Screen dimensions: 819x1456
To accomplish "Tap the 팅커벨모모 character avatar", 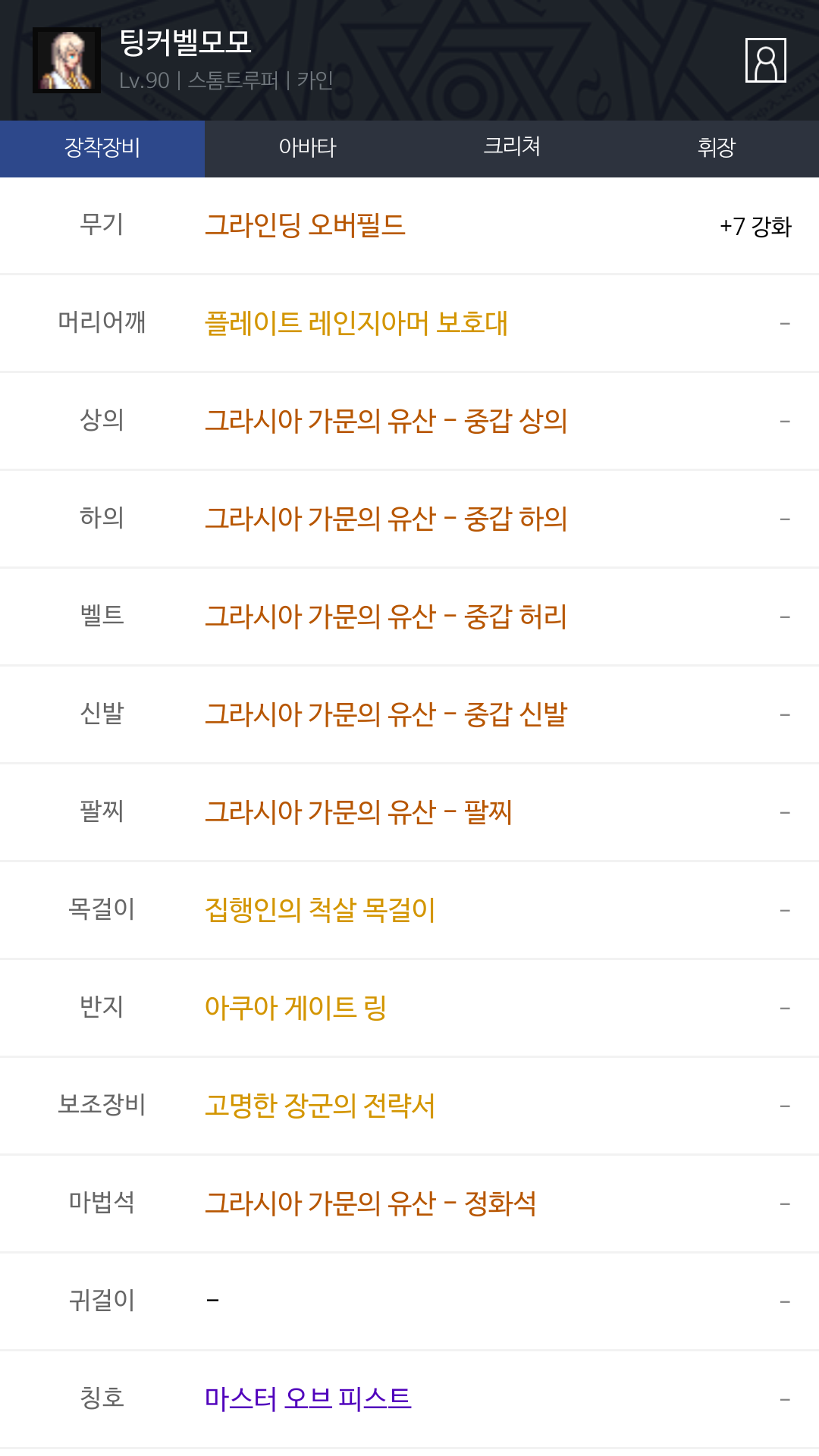I will (67, 60).
